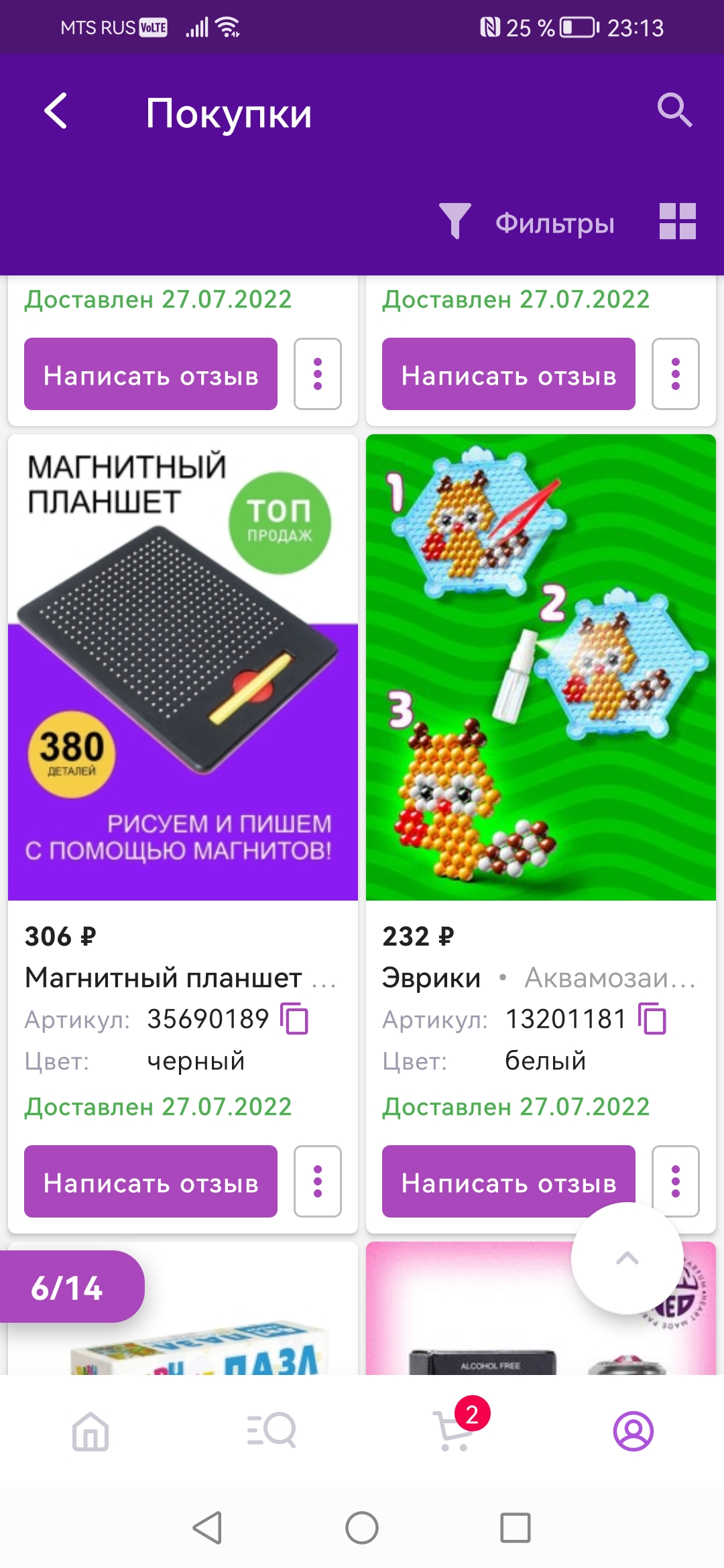Write a review for Эврики Аквамозаика
The height and width of the screenshot is (1568, 724).
[509, 1181]
